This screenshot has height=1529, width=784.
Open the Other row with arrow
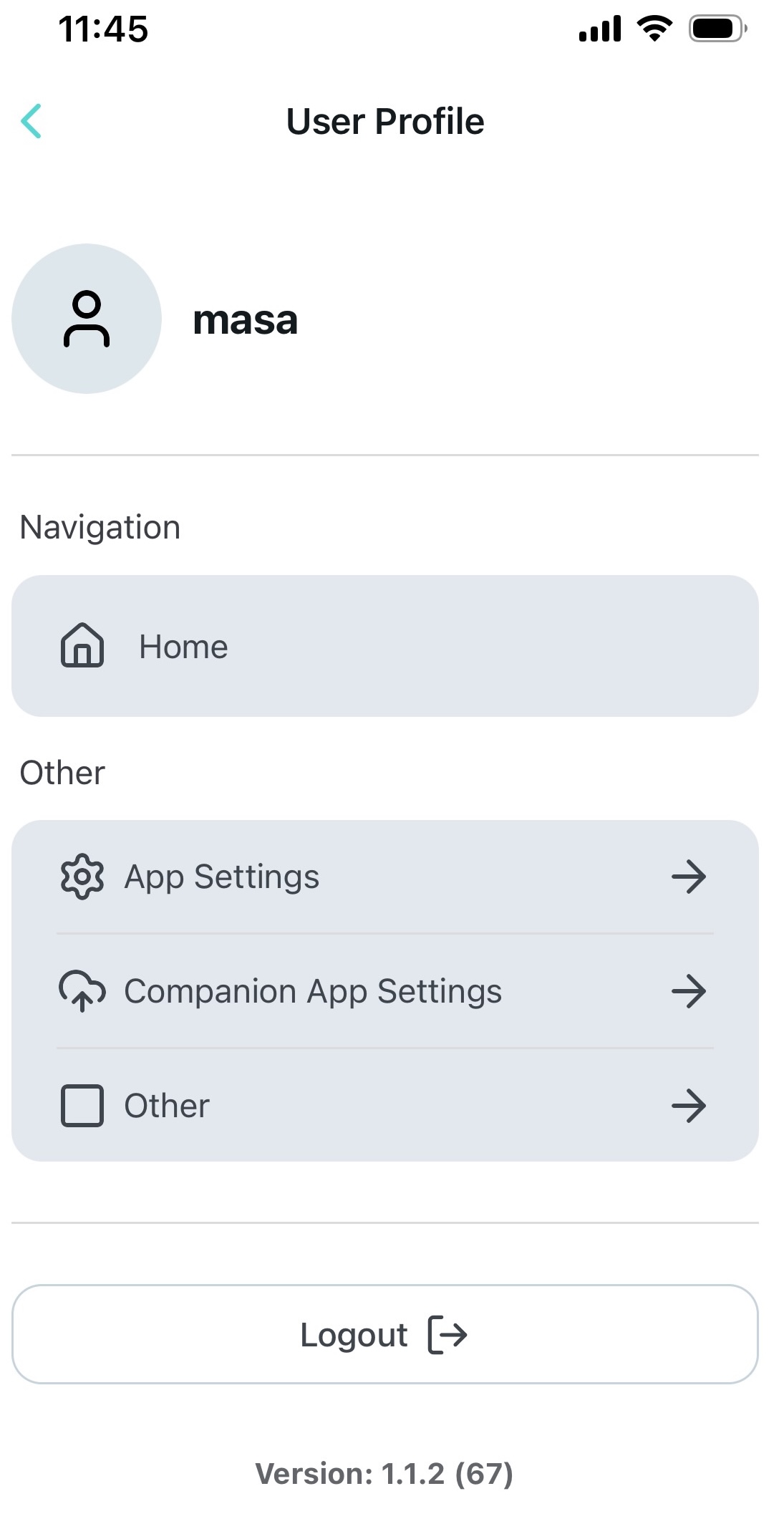point(384,1106)
